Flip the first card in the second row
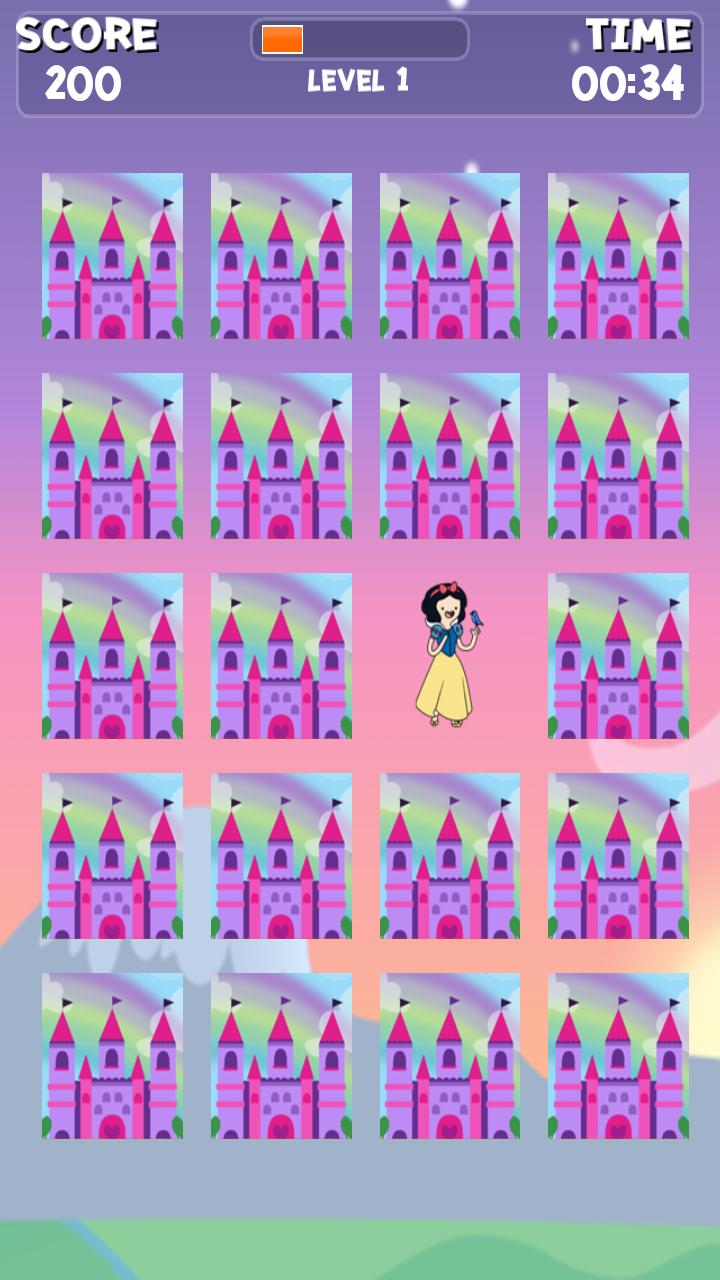Screen dimensions: 720x1280 113,456
